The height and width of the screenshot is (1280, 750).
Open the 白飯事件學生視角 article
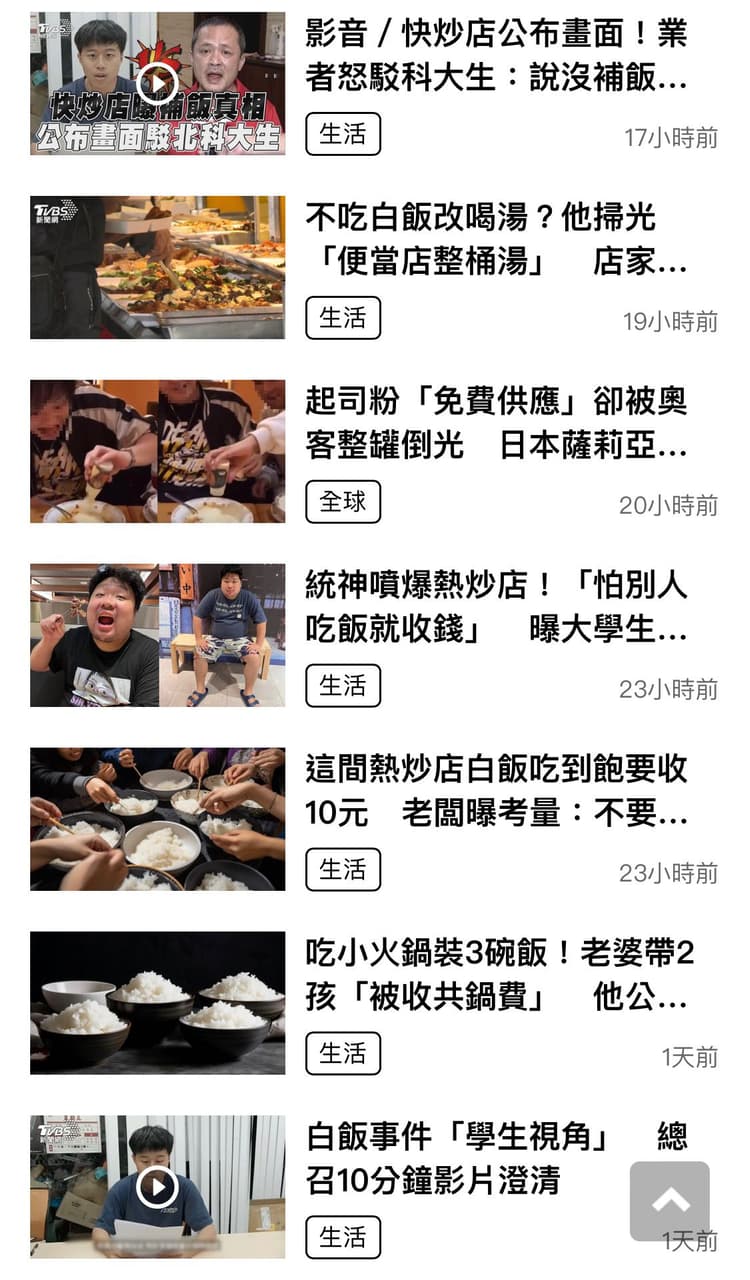click(496, 1160)
